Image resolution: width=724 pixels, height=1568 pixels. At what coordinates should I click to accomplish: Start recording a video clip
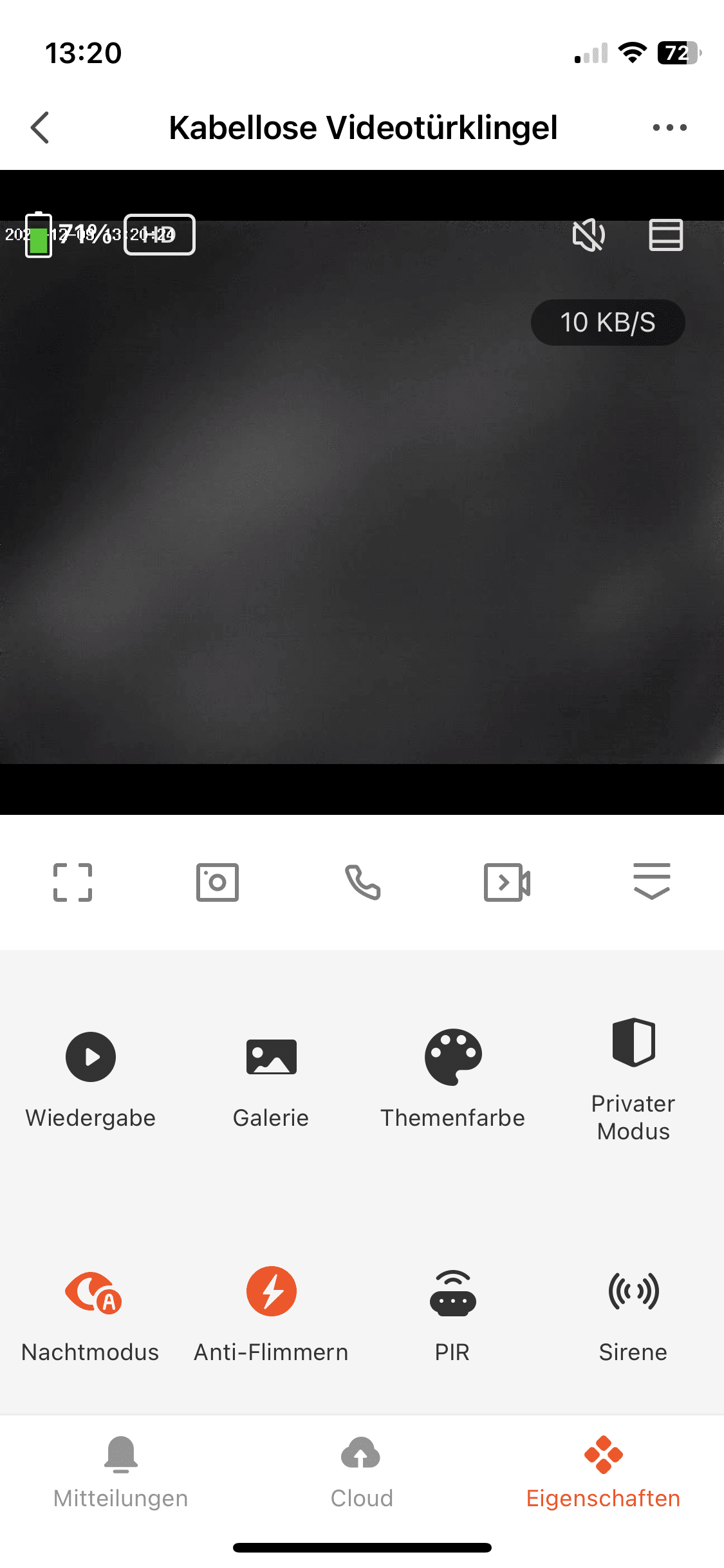point(507,882)
